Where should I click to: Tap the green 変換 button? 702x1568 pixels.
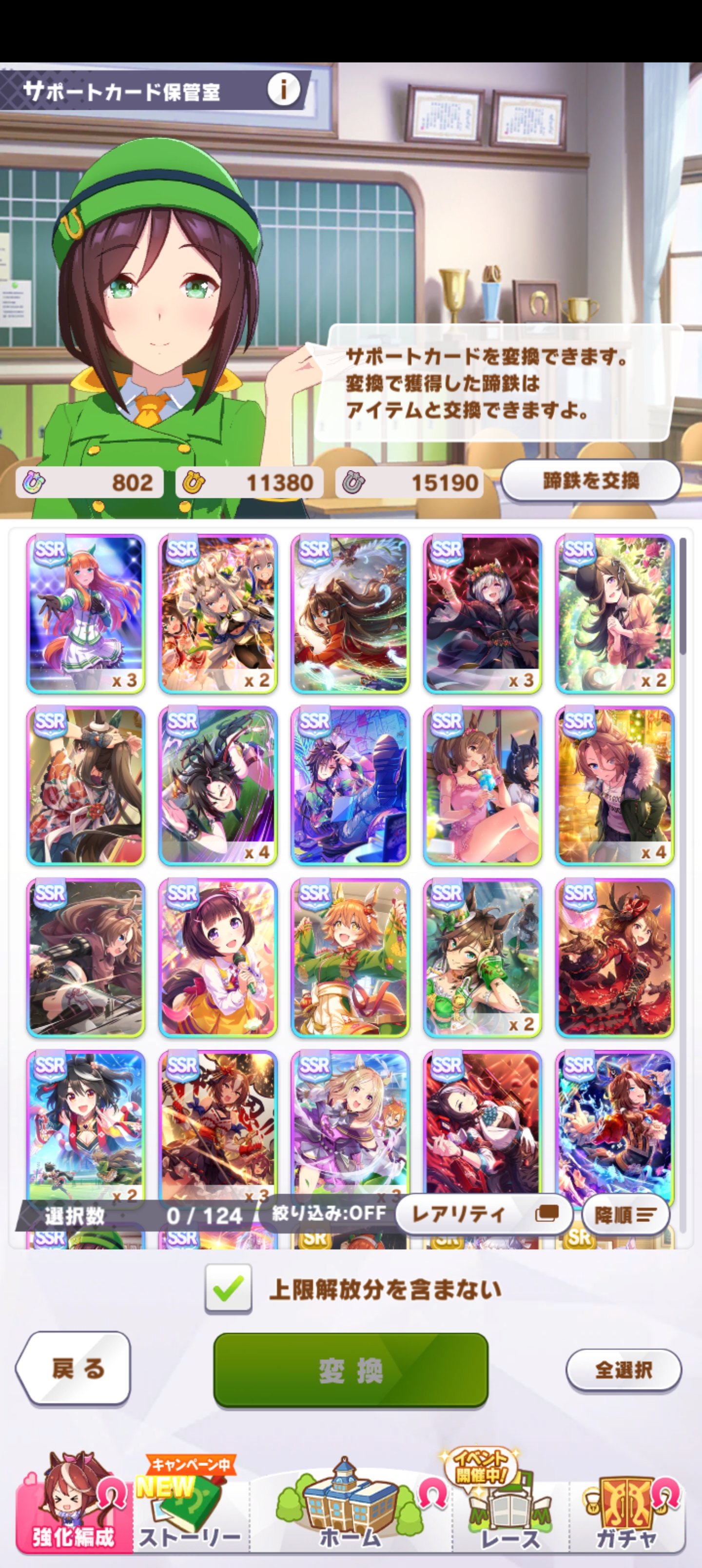351,1370
